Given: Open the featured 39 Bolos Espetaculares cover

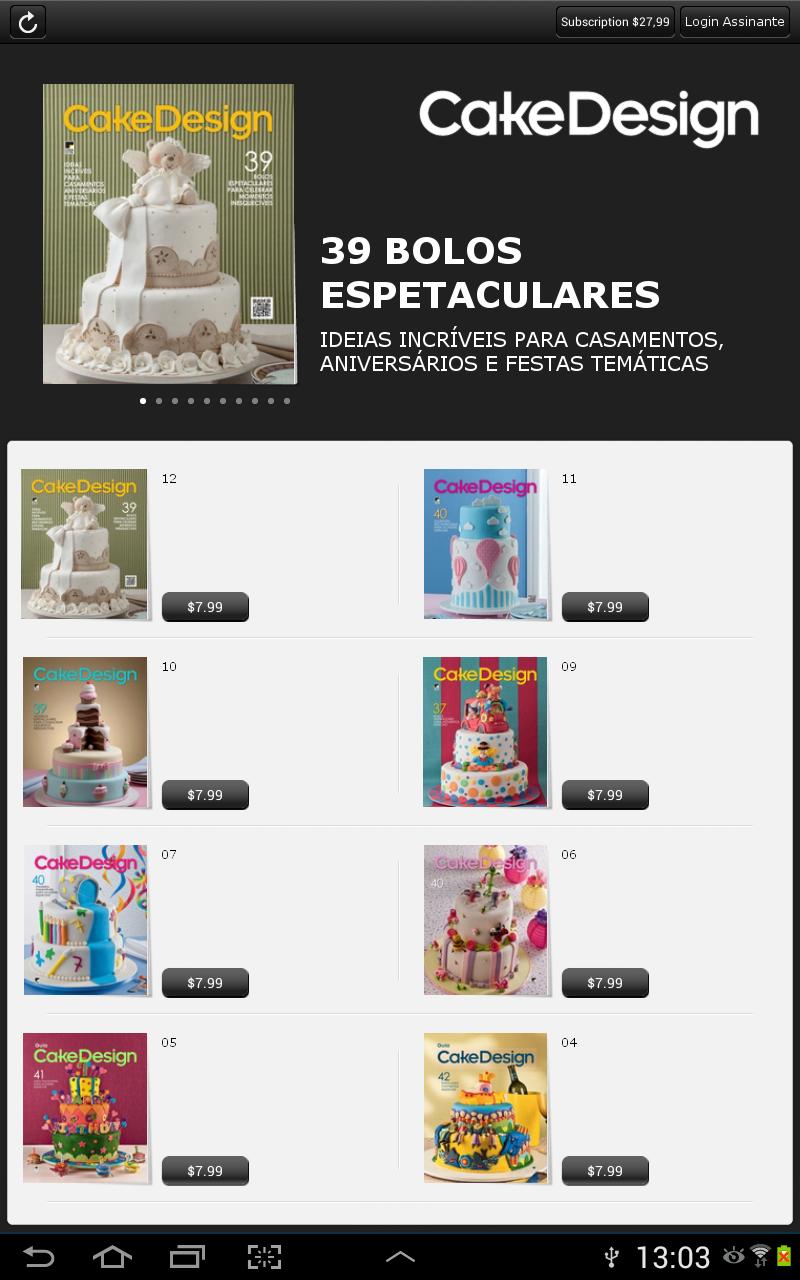Looking at the screenshot, I should tap(169, 234).
